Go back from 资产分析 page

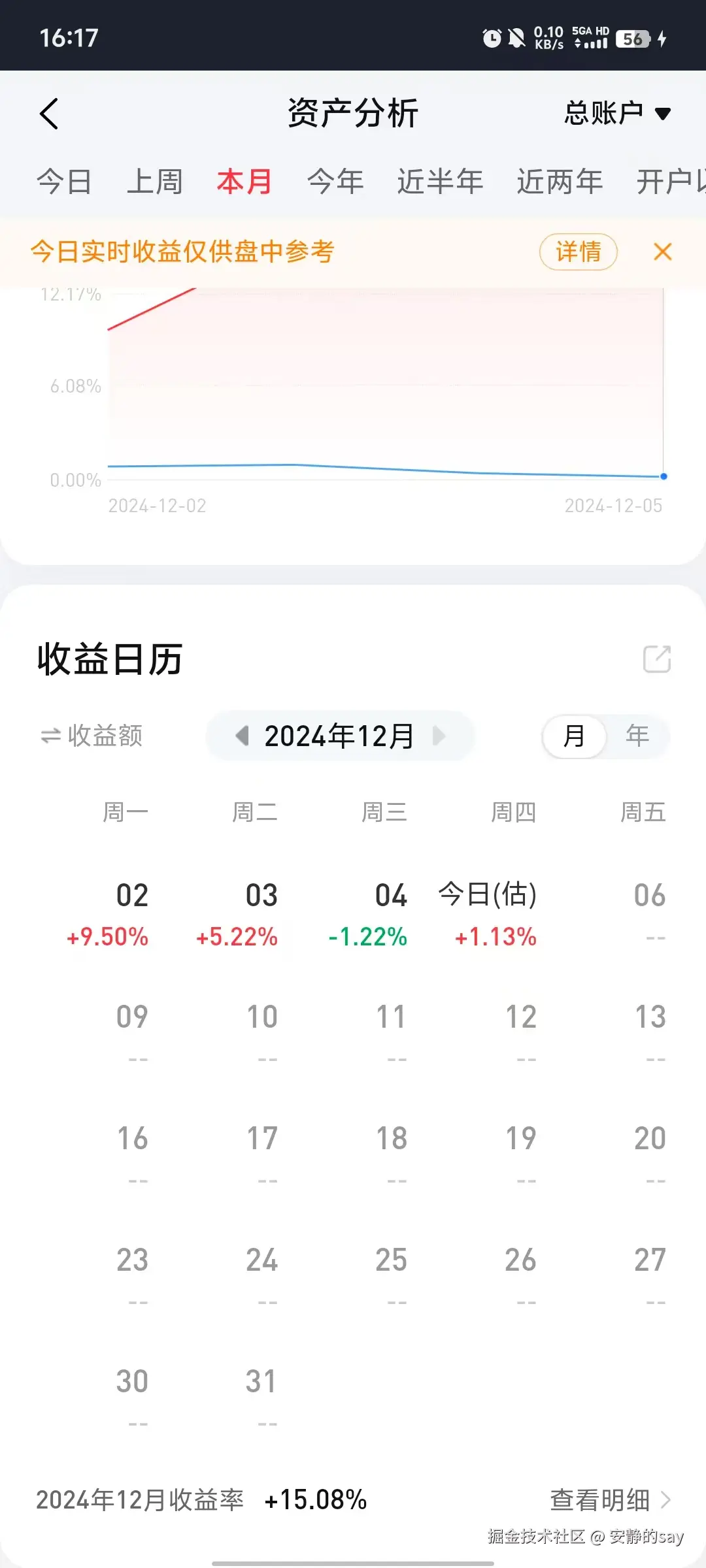(x=49, y=114)
